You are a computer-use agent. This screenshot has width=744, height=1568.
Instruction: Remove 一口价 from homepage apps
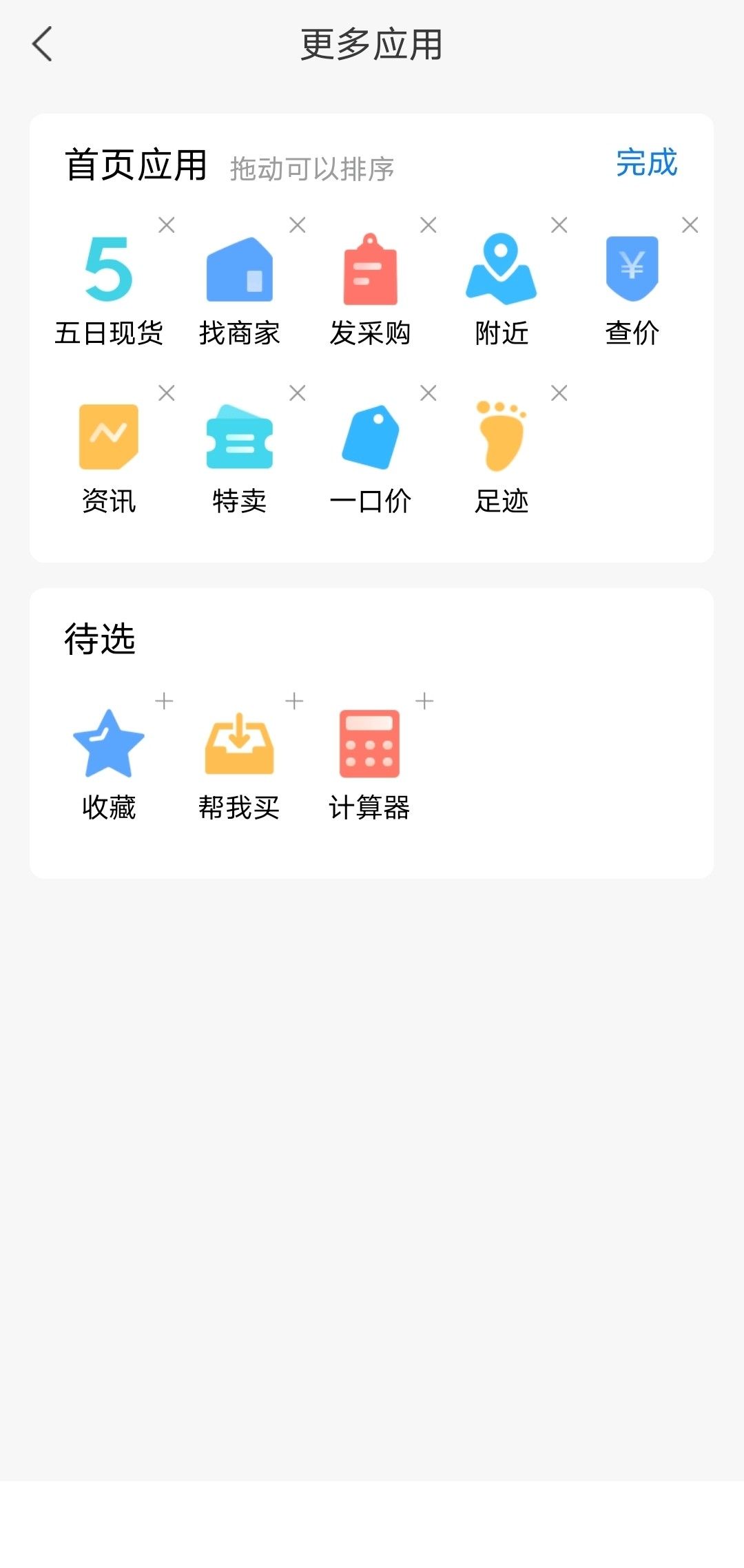428,393
